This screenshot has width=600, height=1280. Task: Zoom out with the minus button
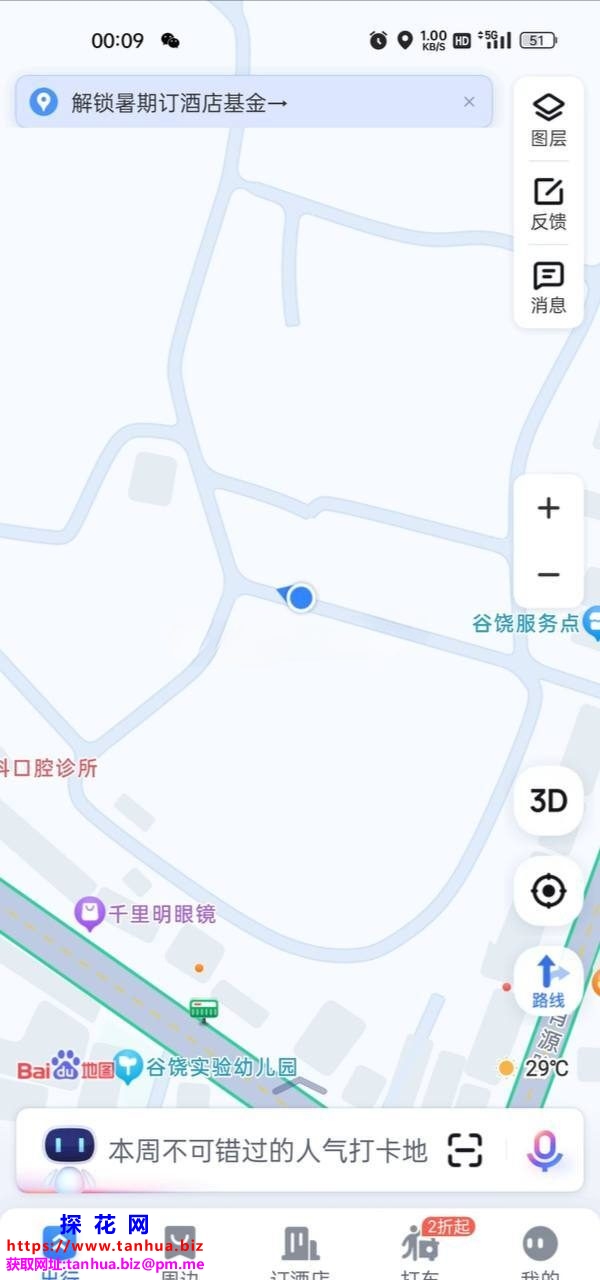click(x=548, y=574)
